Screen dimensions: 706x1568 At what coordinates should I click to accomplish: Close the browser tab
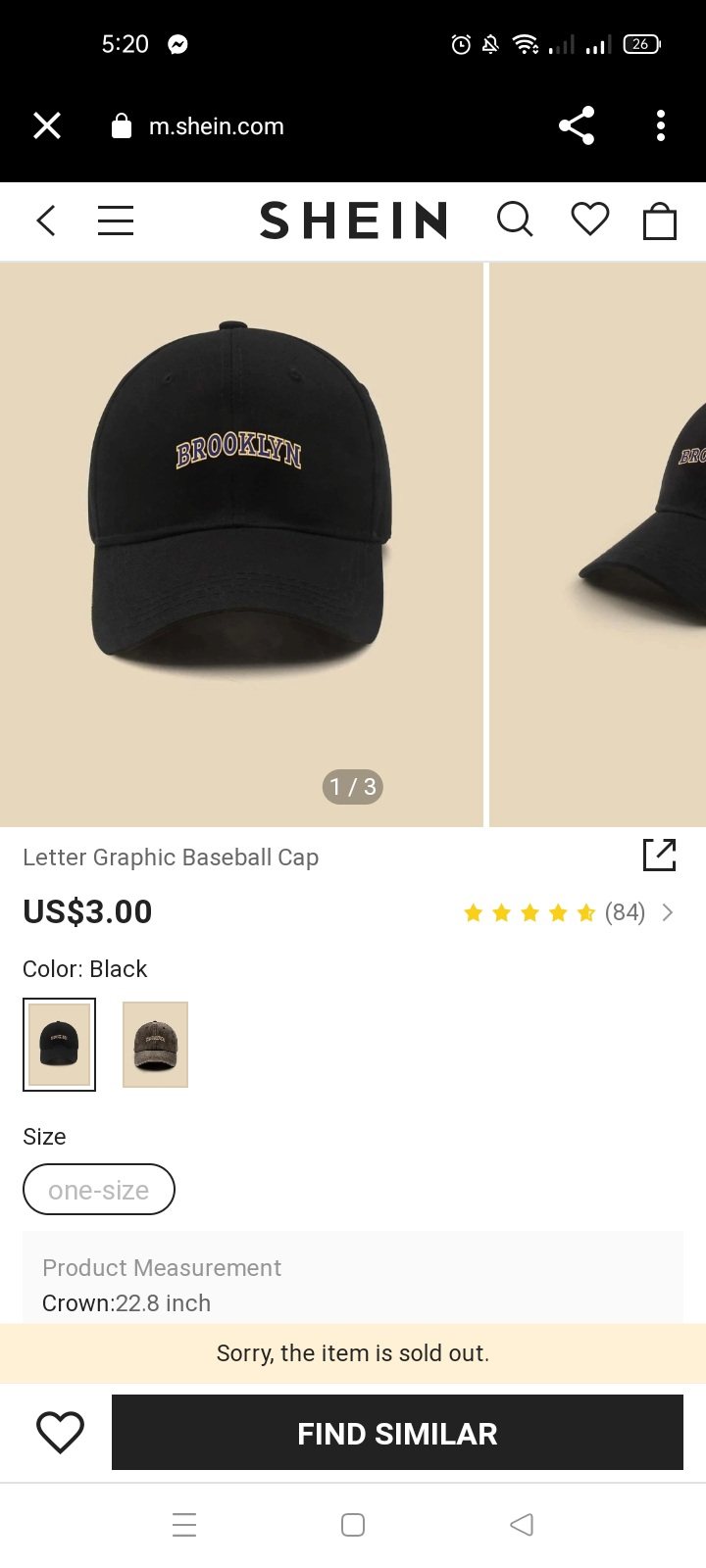point(47,126)
